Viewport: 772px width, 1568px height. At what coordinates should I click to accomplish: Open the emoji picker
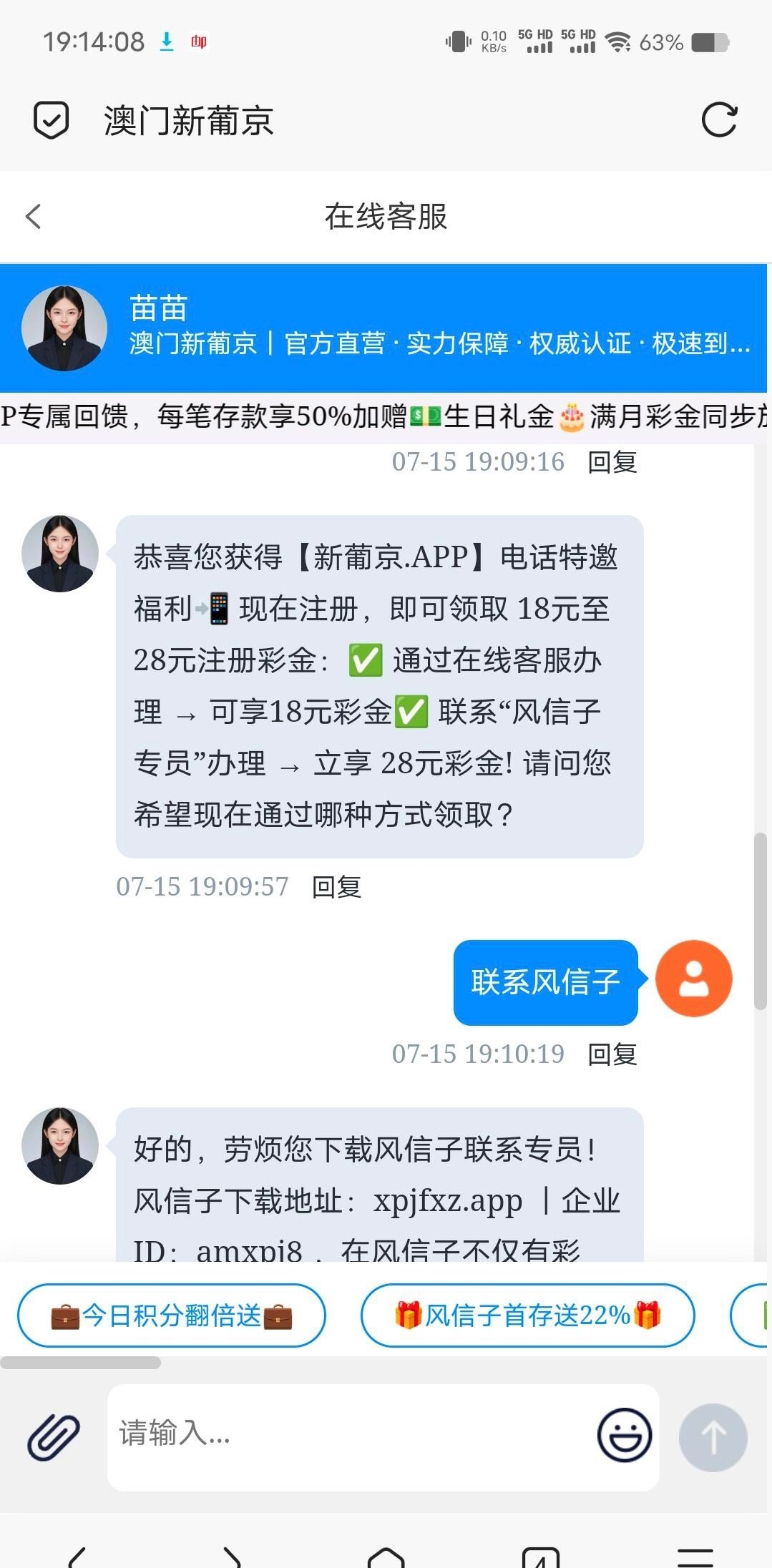[x=624, y=1435]
